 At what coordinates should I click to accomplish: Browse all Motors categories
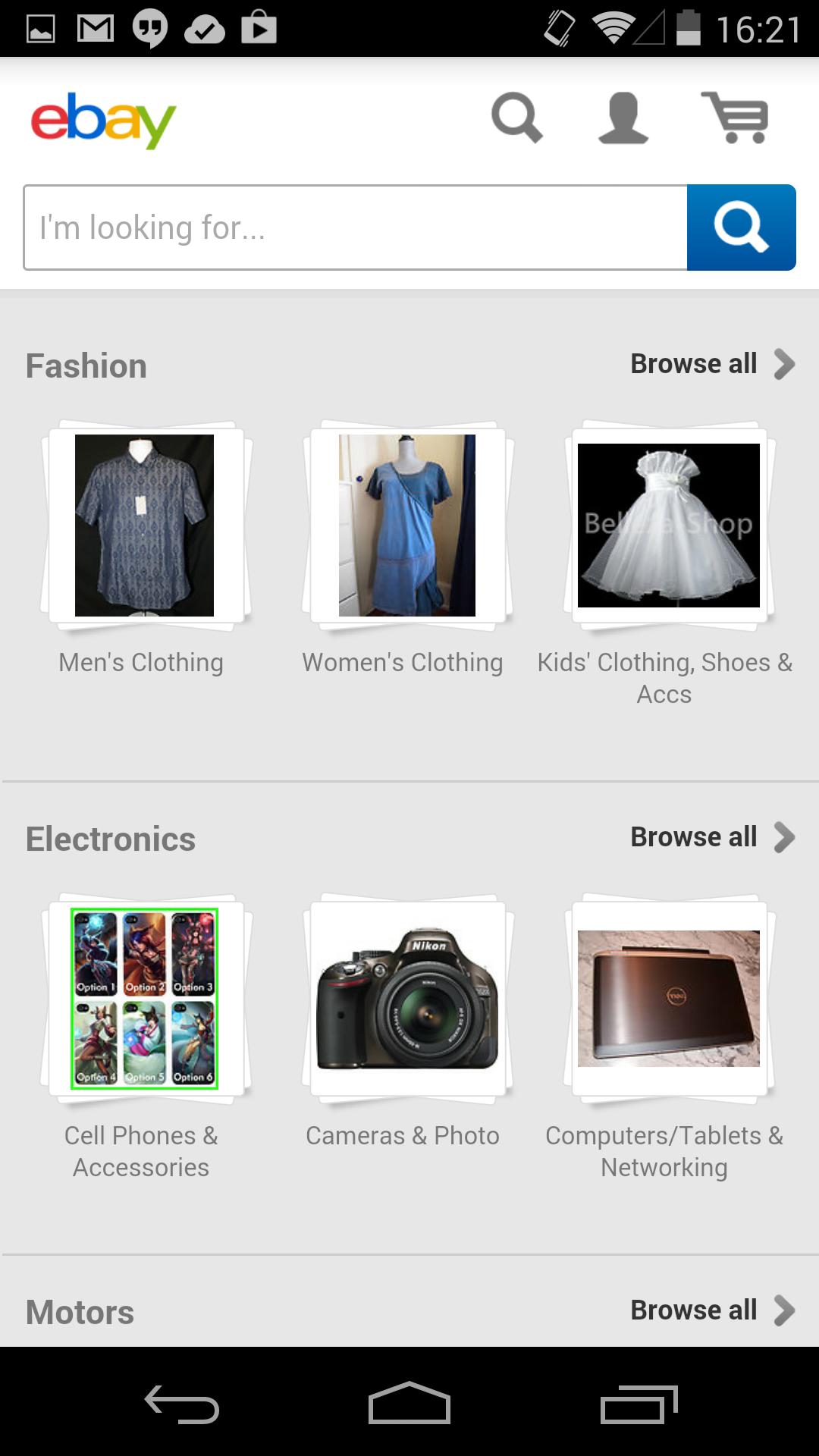click(711, 1310)
